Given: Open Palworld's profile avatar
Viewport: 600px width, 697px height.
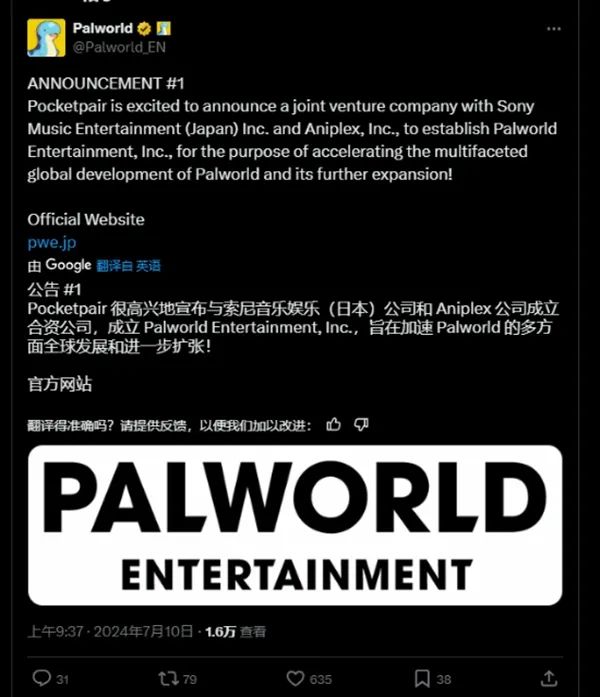Looking at the screenshot, I should click(47, 37).
